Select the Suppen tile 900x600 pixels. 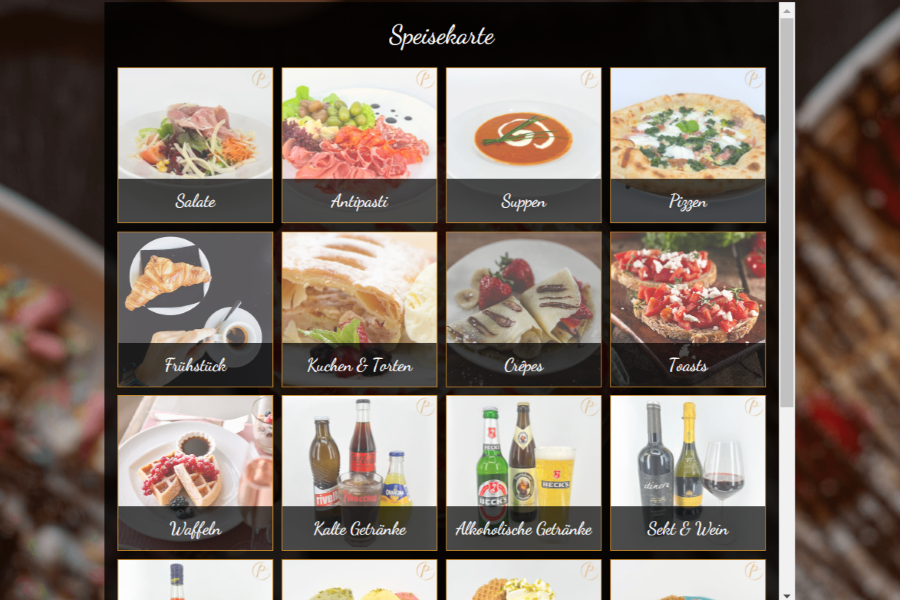523,145
